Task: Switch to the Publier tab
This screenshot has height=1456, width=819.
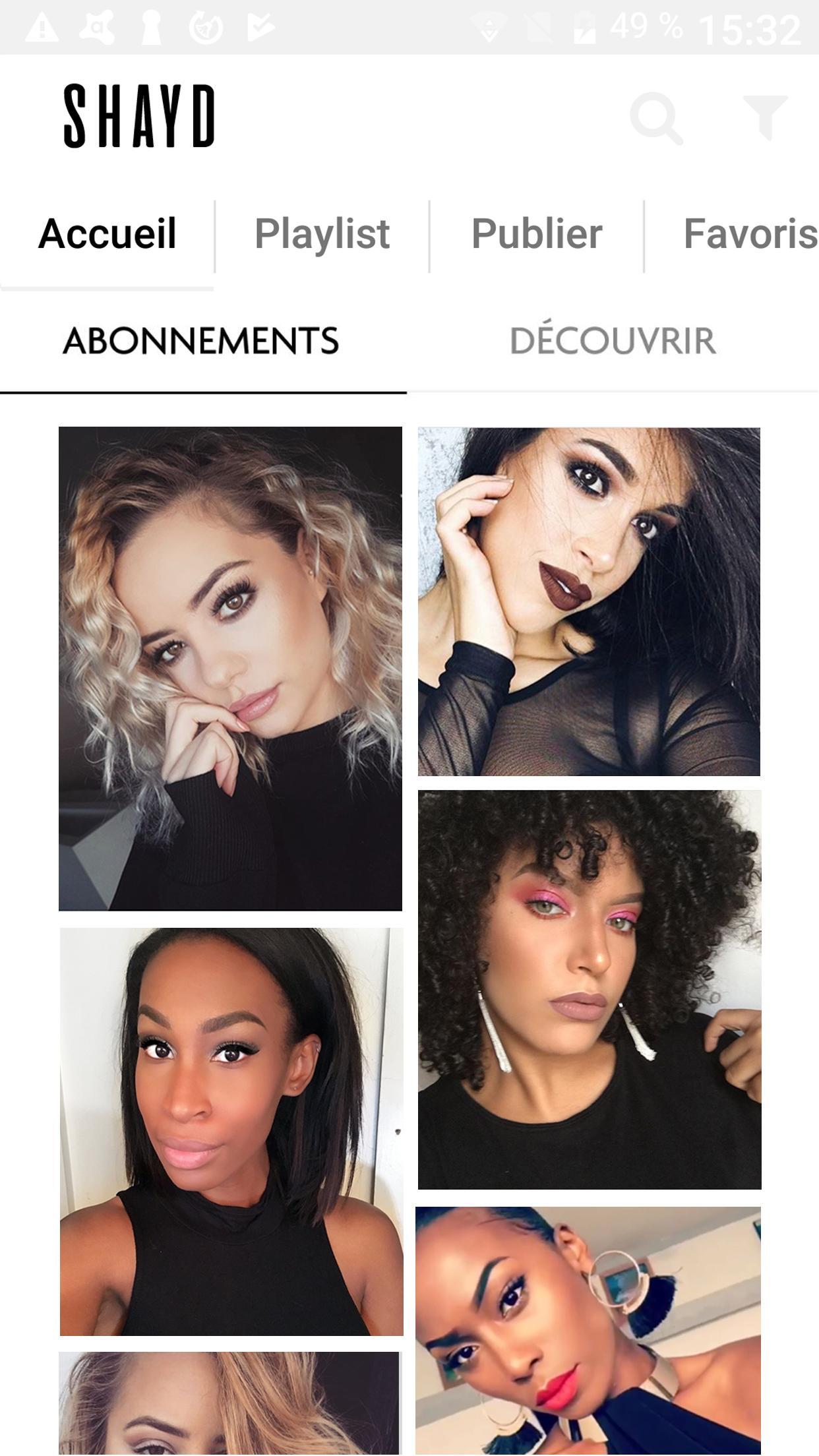Action: coord(537,234)
